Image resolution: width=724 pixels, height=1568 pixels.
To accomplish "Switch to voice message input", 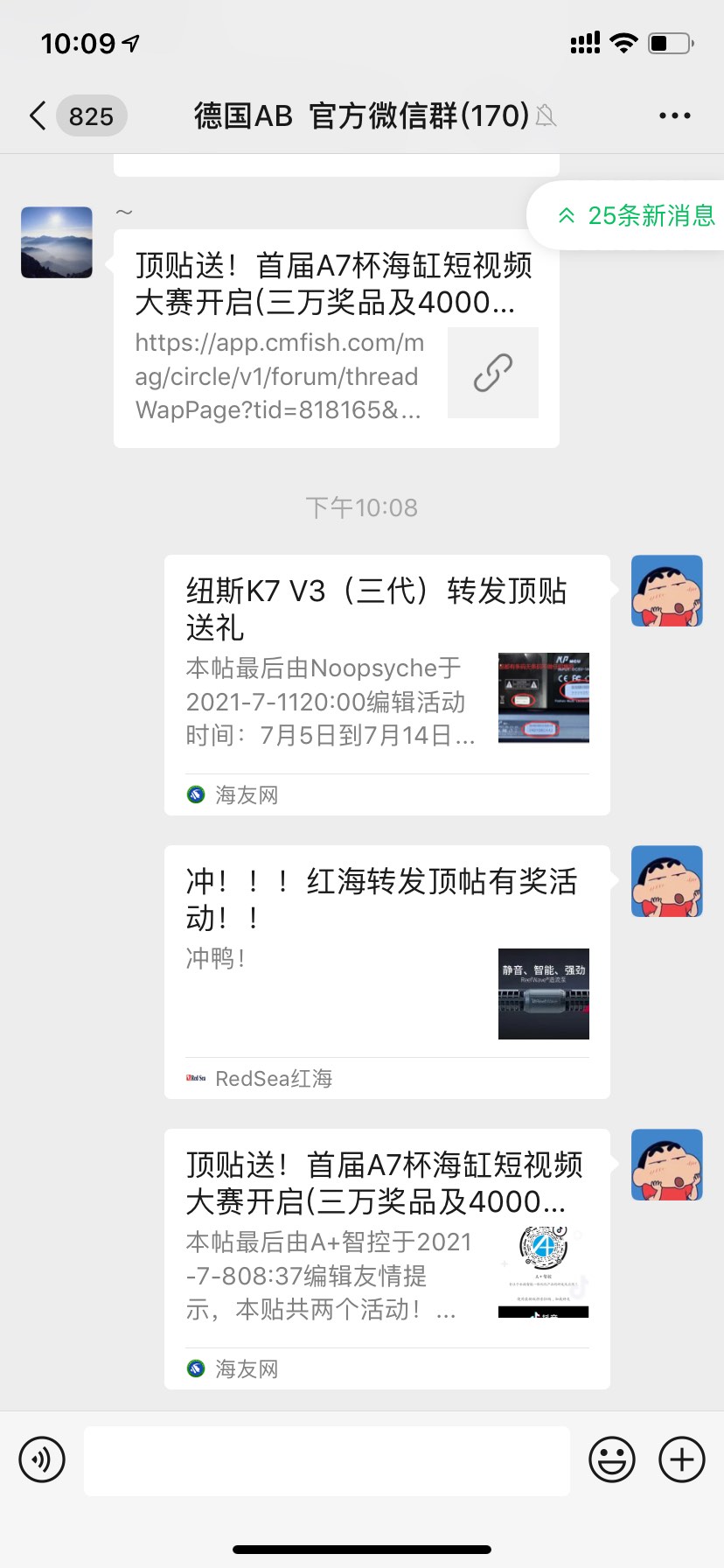I will click(x=42, y=1459).
